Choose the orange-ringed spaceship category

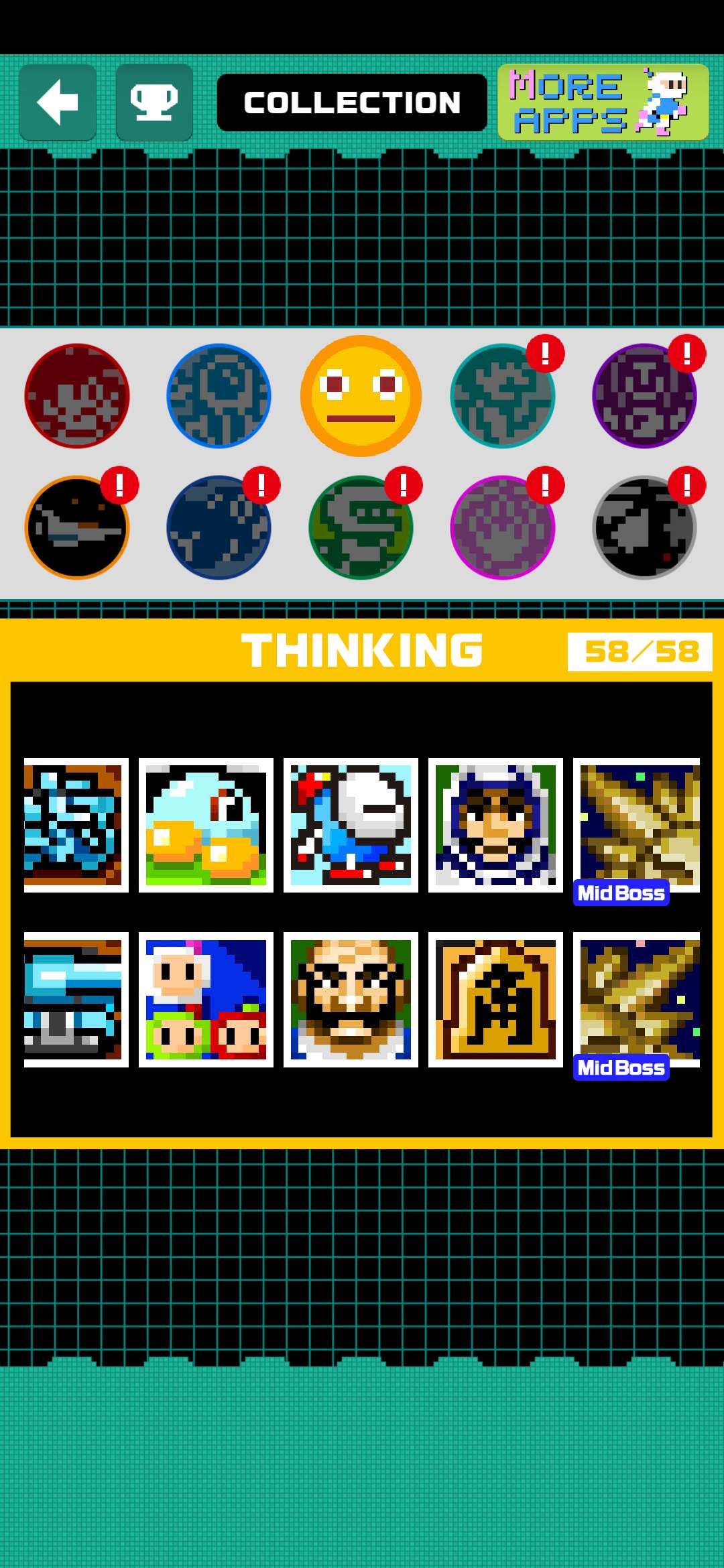coord(77,527)
